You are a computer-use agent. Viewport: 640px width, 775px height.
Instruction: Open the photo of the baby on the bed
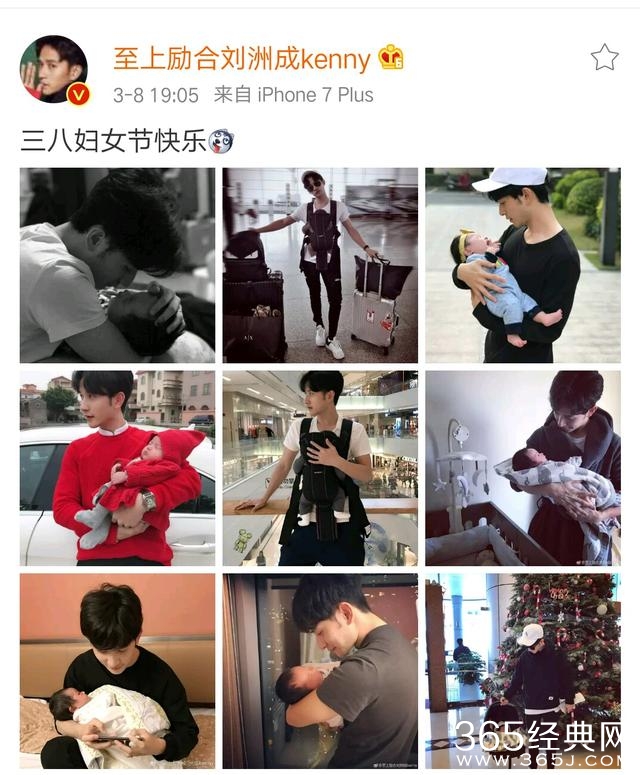pyautogui.click(x=117, y=670)
